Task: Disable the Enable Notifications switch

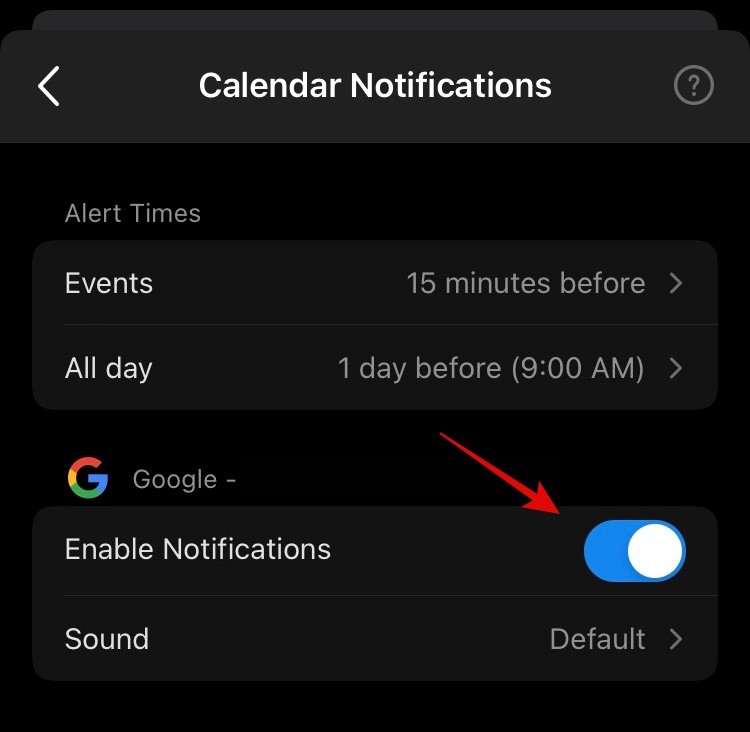Action: [634, 550]
